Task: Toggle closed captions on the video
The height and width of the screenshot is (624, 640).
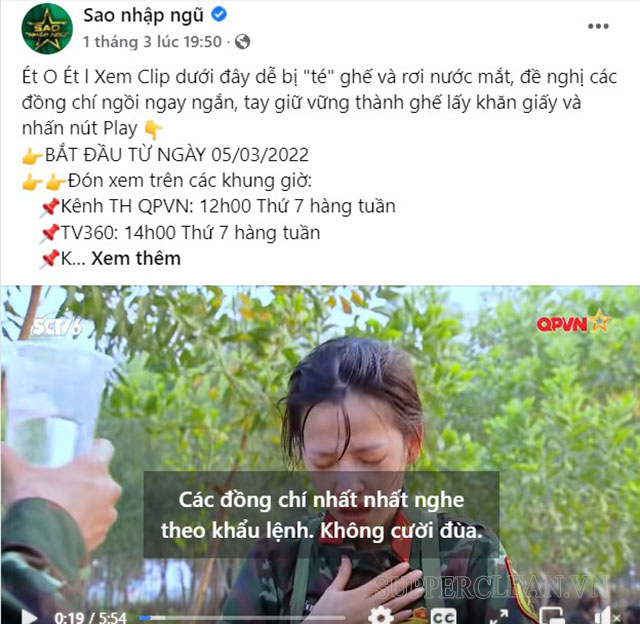Action: 443,617
